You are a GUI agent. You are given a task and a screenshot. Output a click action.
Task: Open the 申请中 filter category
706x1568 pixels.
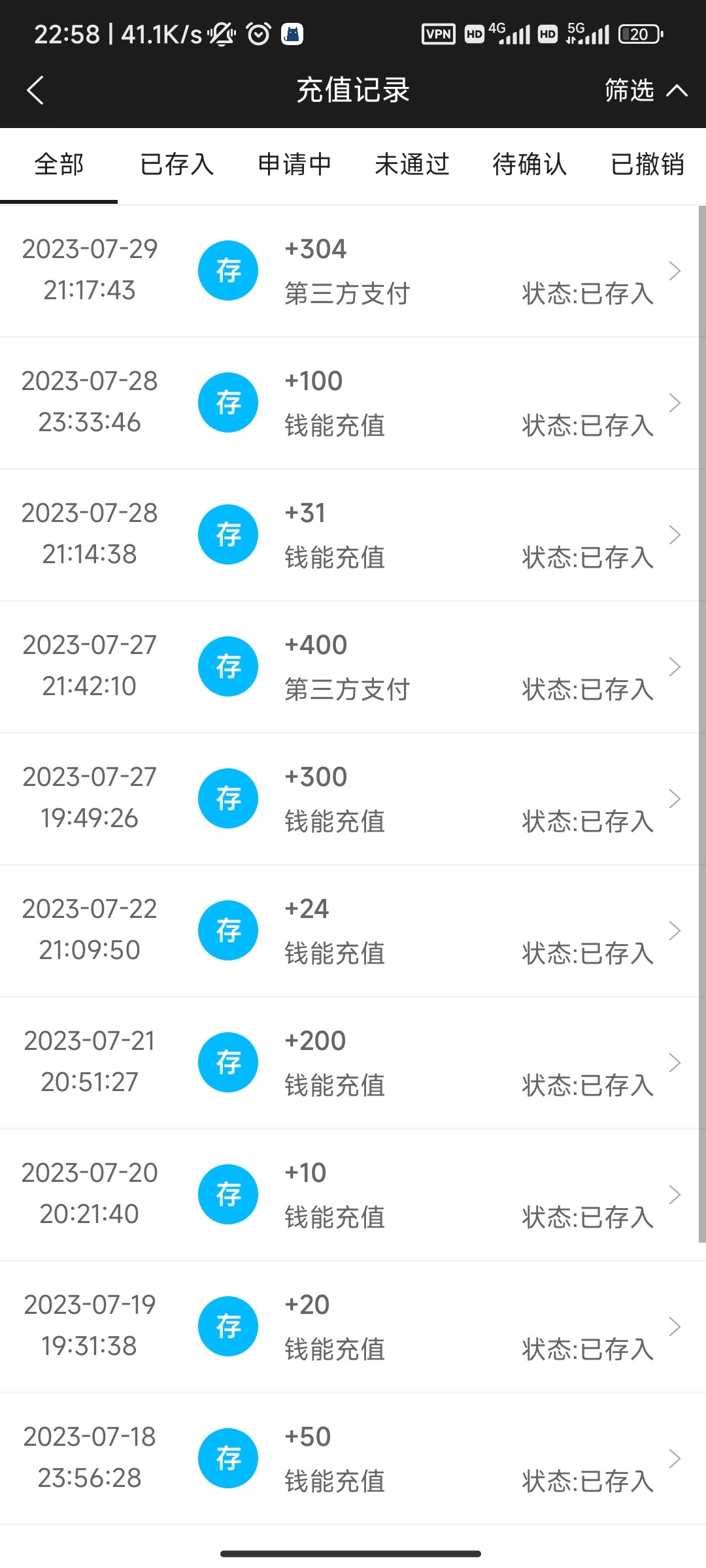tap(294, 165)
